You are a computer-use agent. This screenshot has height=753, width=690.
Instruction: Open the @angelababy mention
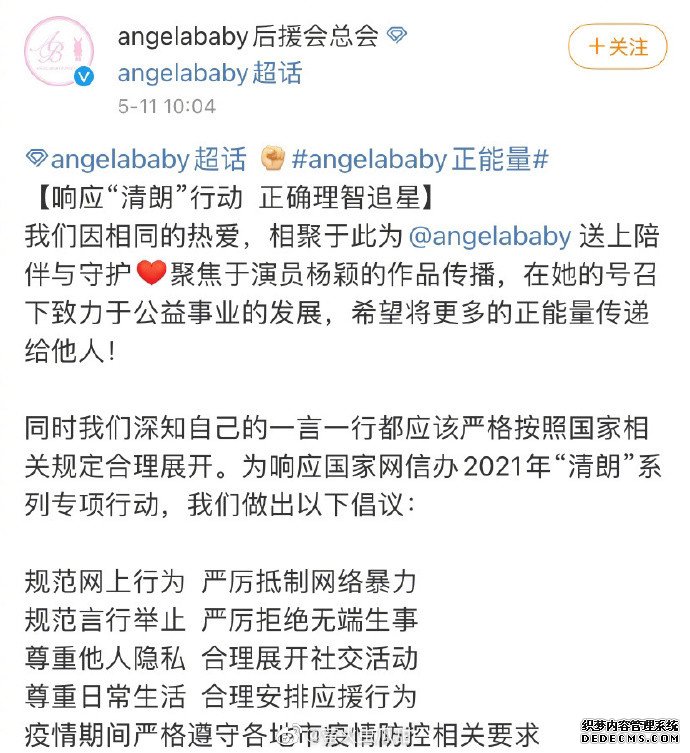tap(489, 236)
